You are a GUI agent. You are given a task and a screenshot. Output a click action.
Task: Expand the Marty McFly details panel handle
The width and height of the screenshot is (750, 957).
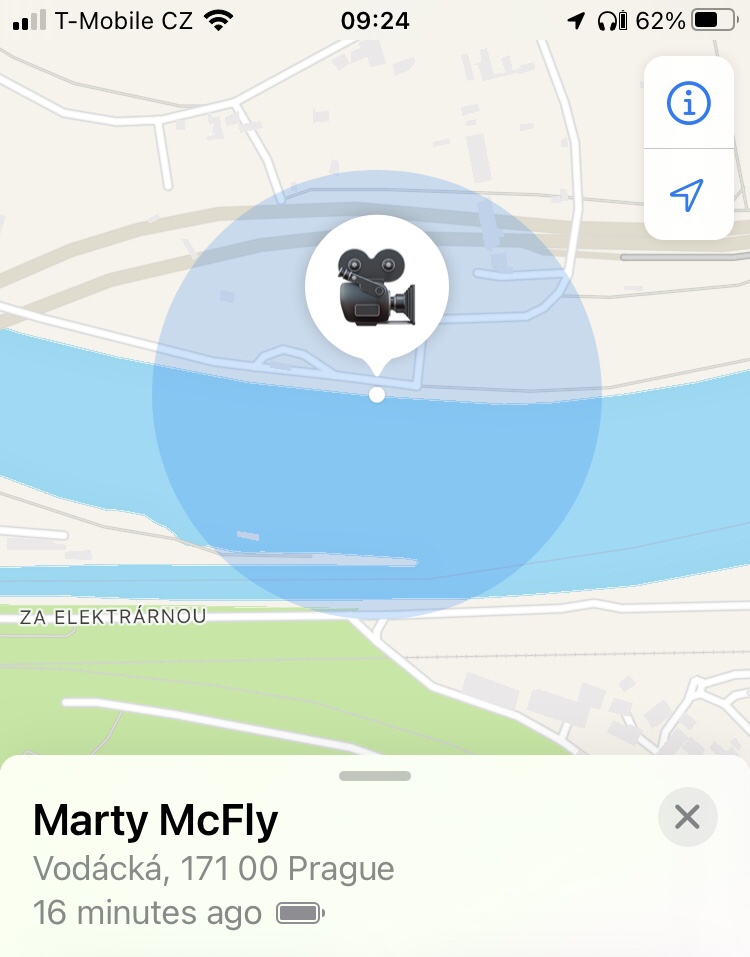(375, 776)
